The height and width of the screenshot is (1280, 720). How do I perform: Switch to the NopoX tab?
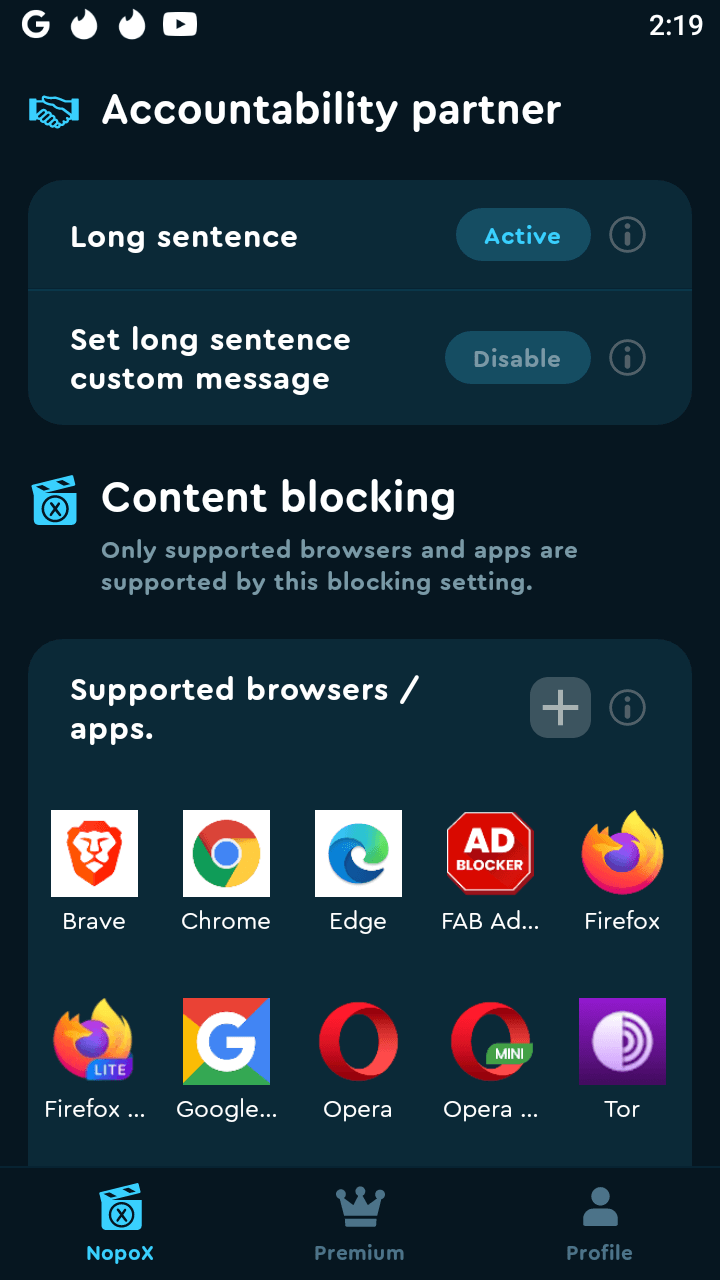point(120,1222)
